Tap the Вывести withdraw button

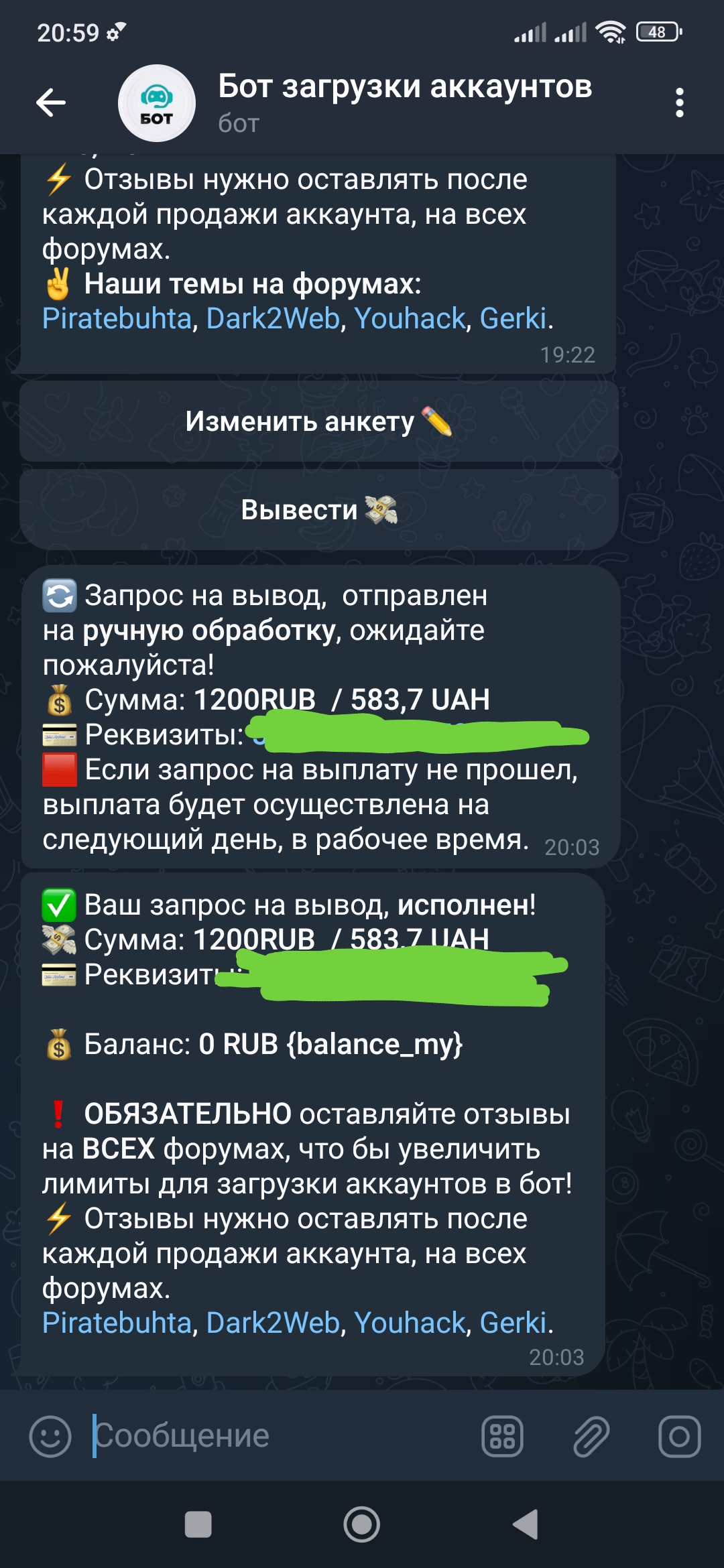point(318,510)
